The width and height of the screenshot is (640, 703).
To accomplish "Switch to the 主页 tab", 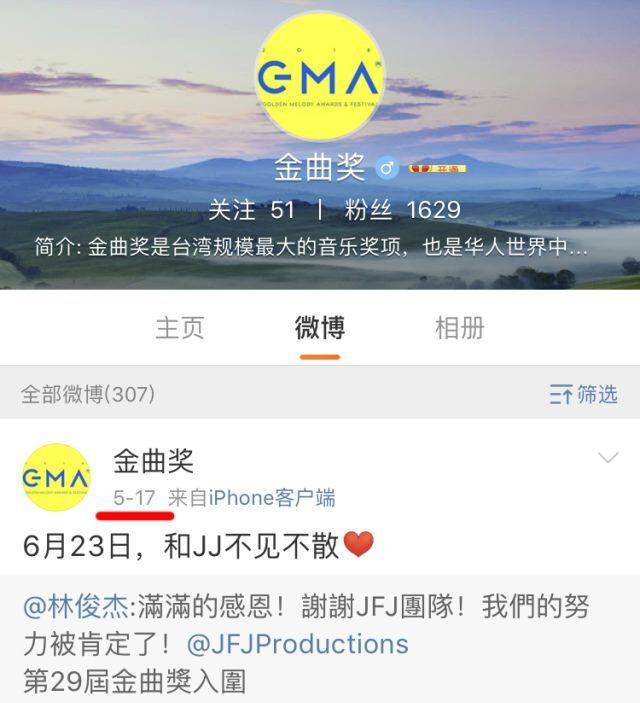I will coord(180,327).
